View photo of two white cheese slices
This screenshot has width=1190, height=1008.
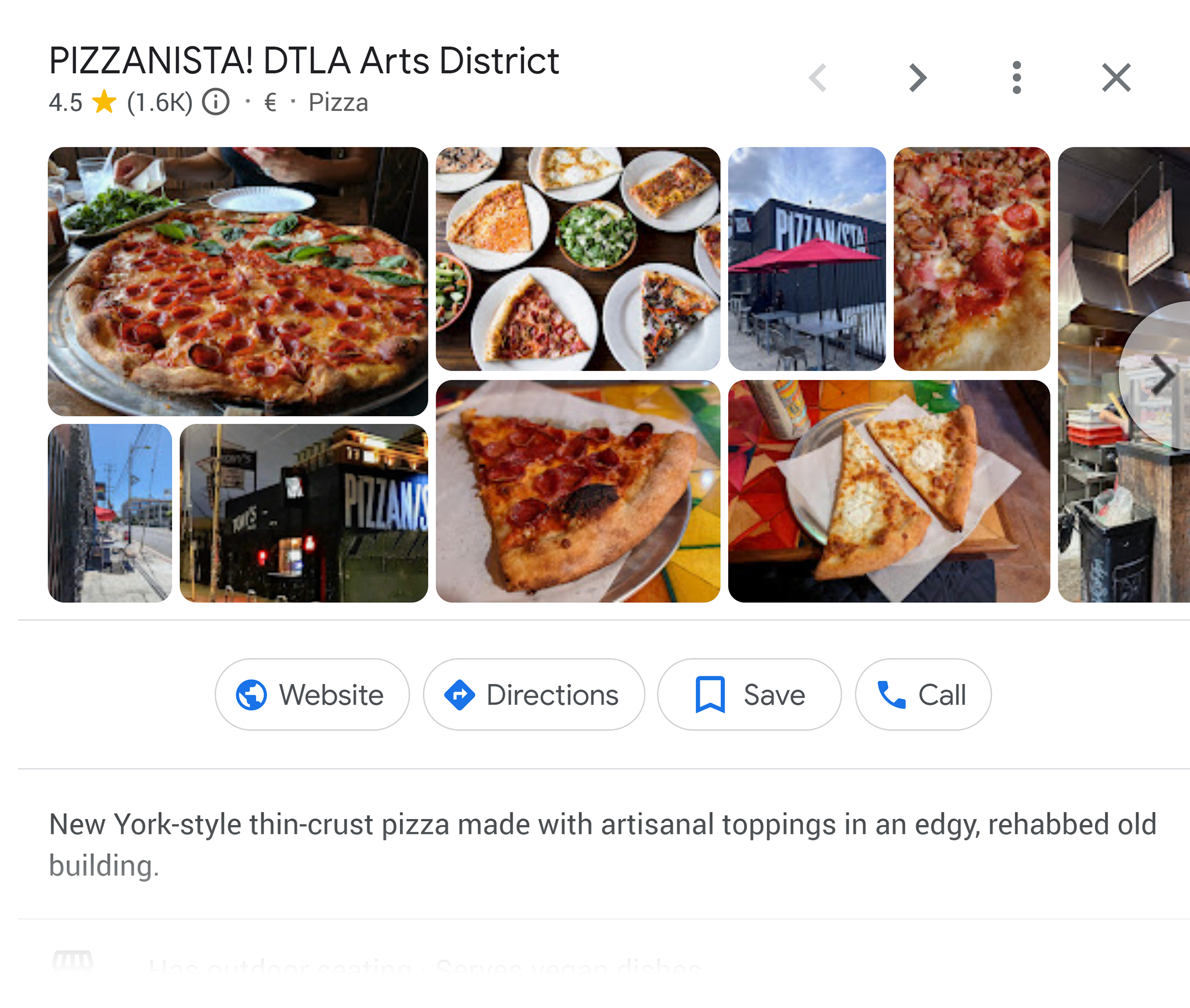(x=888, y=491)
